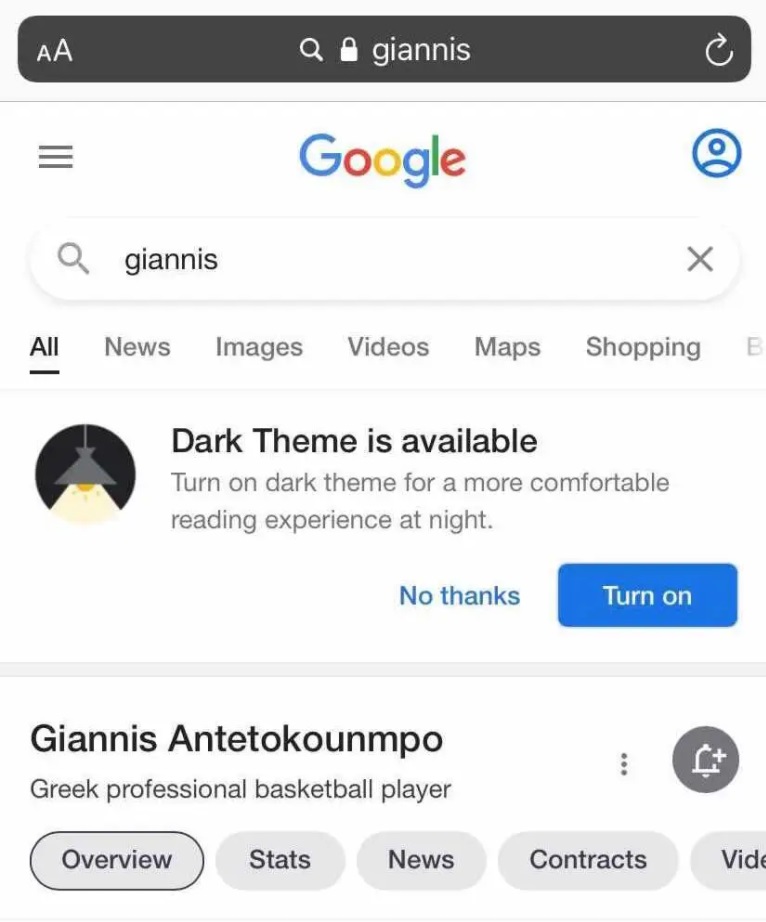
Task: Select the Overview chip
Action: (x=117, y=860)
